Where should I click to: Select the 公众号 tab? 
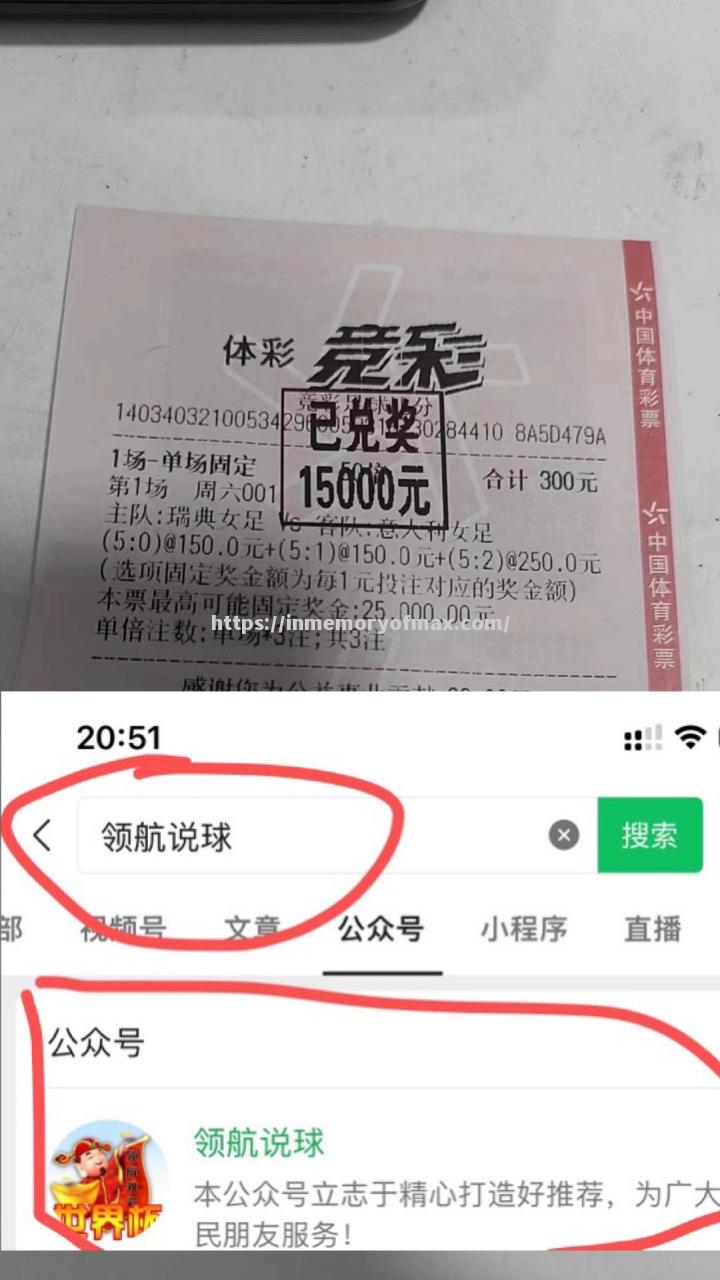pos(381,929)
